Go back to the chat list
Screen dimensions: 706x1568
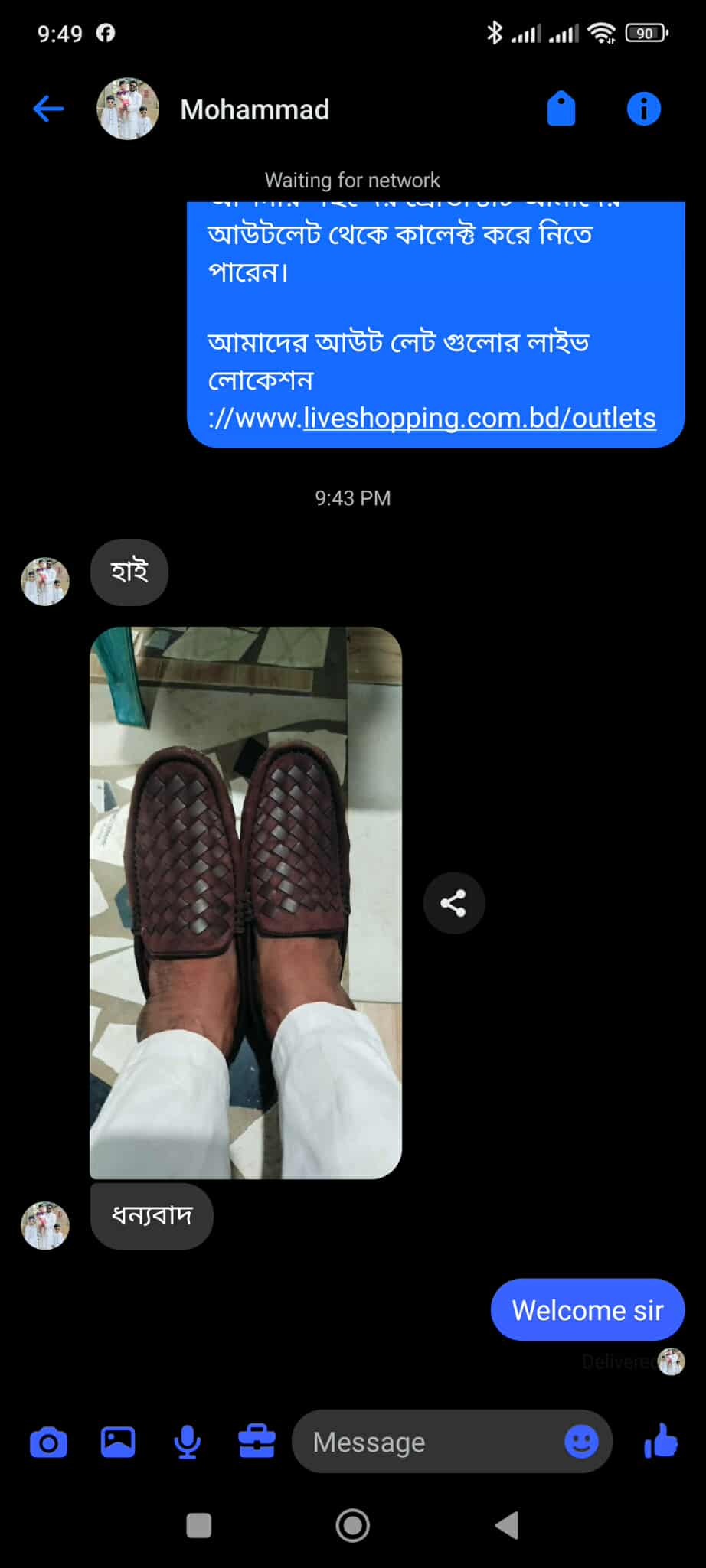48,109
